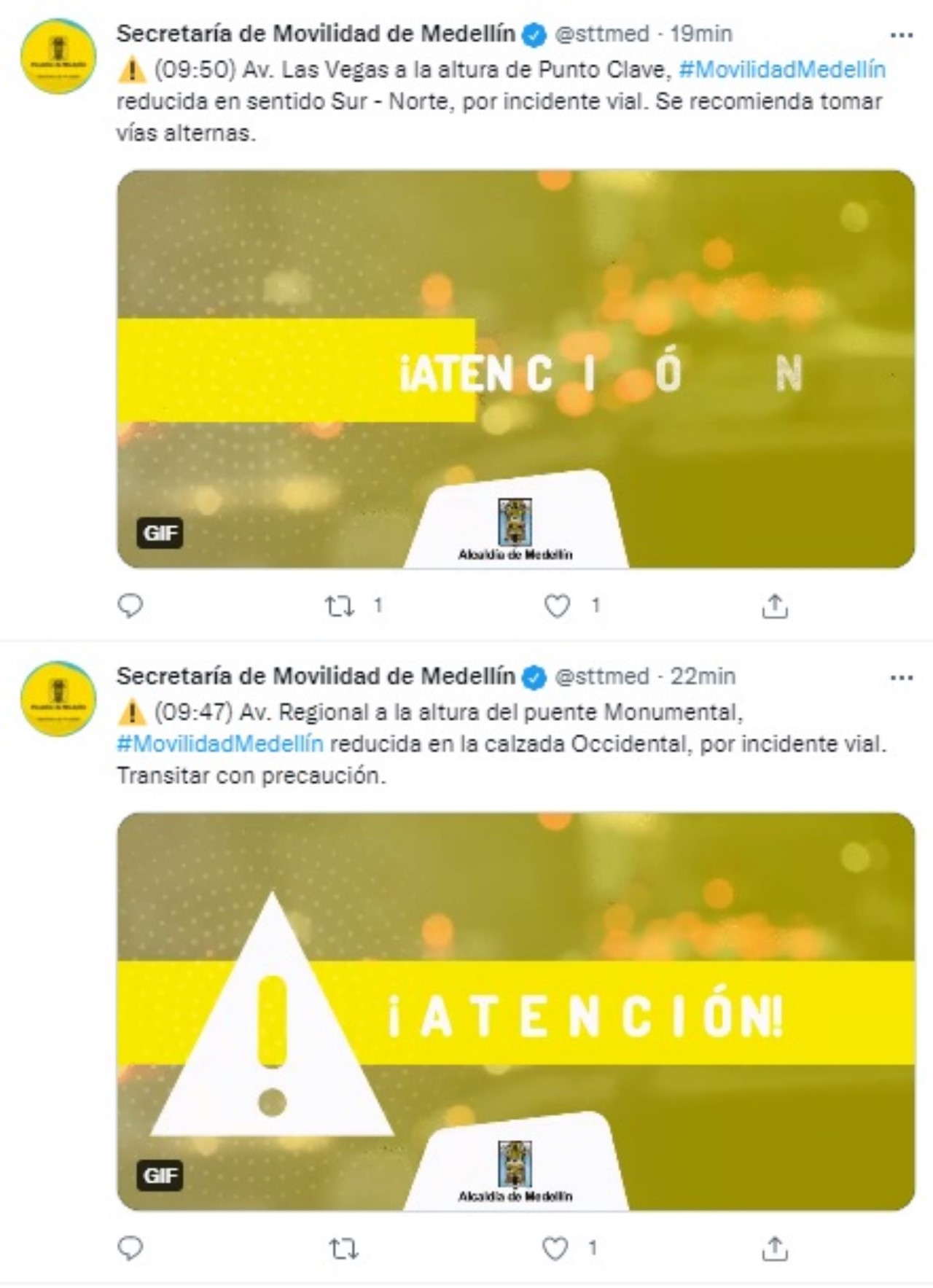Open the GIF in the Av. Las Vegas tweet
933x1288 pixels.
pos(515,369)
